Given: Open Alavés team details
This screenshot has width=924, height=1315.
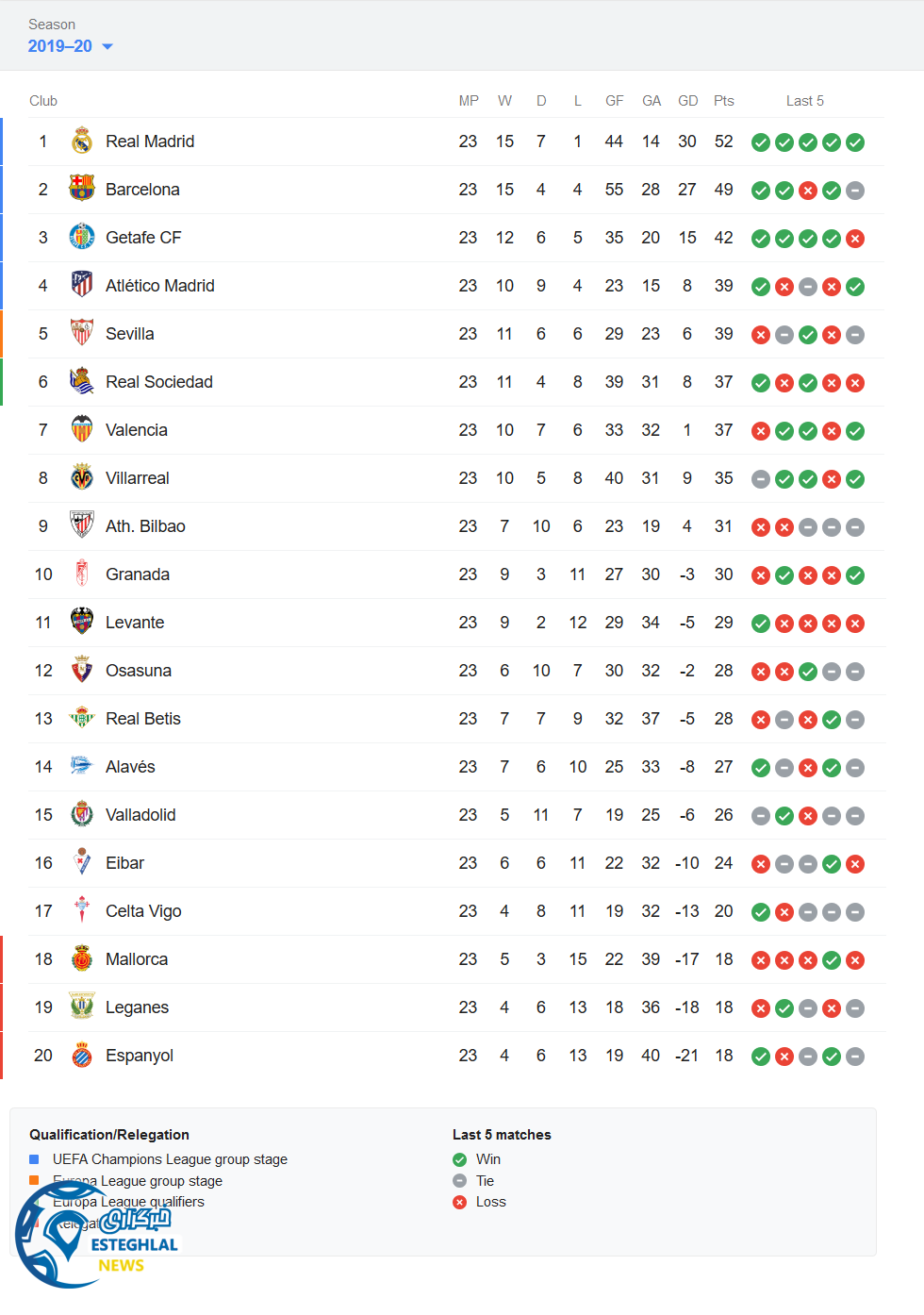Looking at the screenshot, I should [130, 767].
